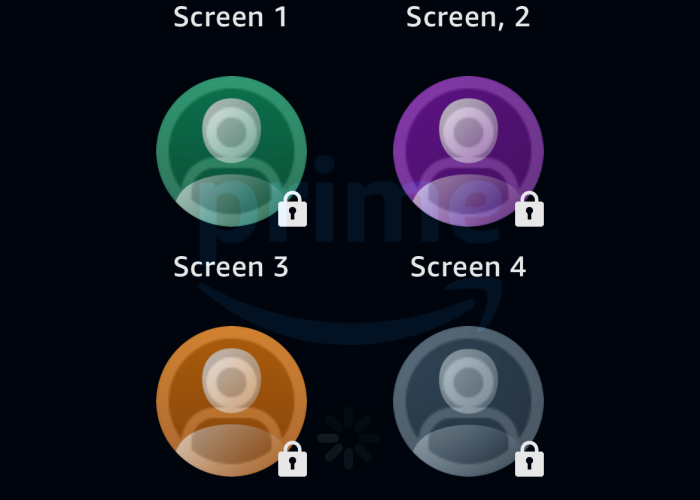Pick the gray Screen 4 profile

tap(468, 400)
